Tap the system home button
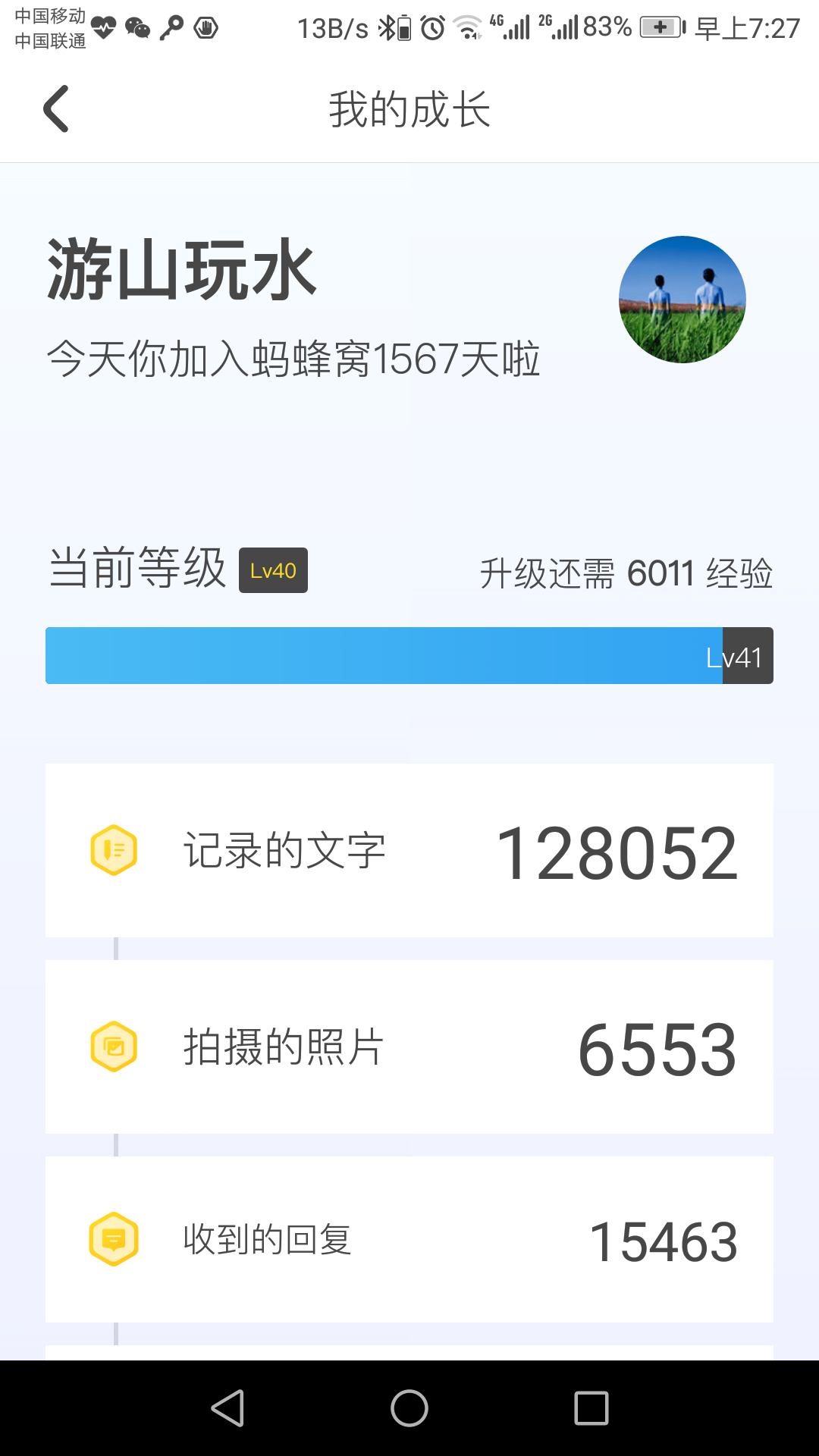The width and height of the screenshot is (819, 1456). point(409,1408)
